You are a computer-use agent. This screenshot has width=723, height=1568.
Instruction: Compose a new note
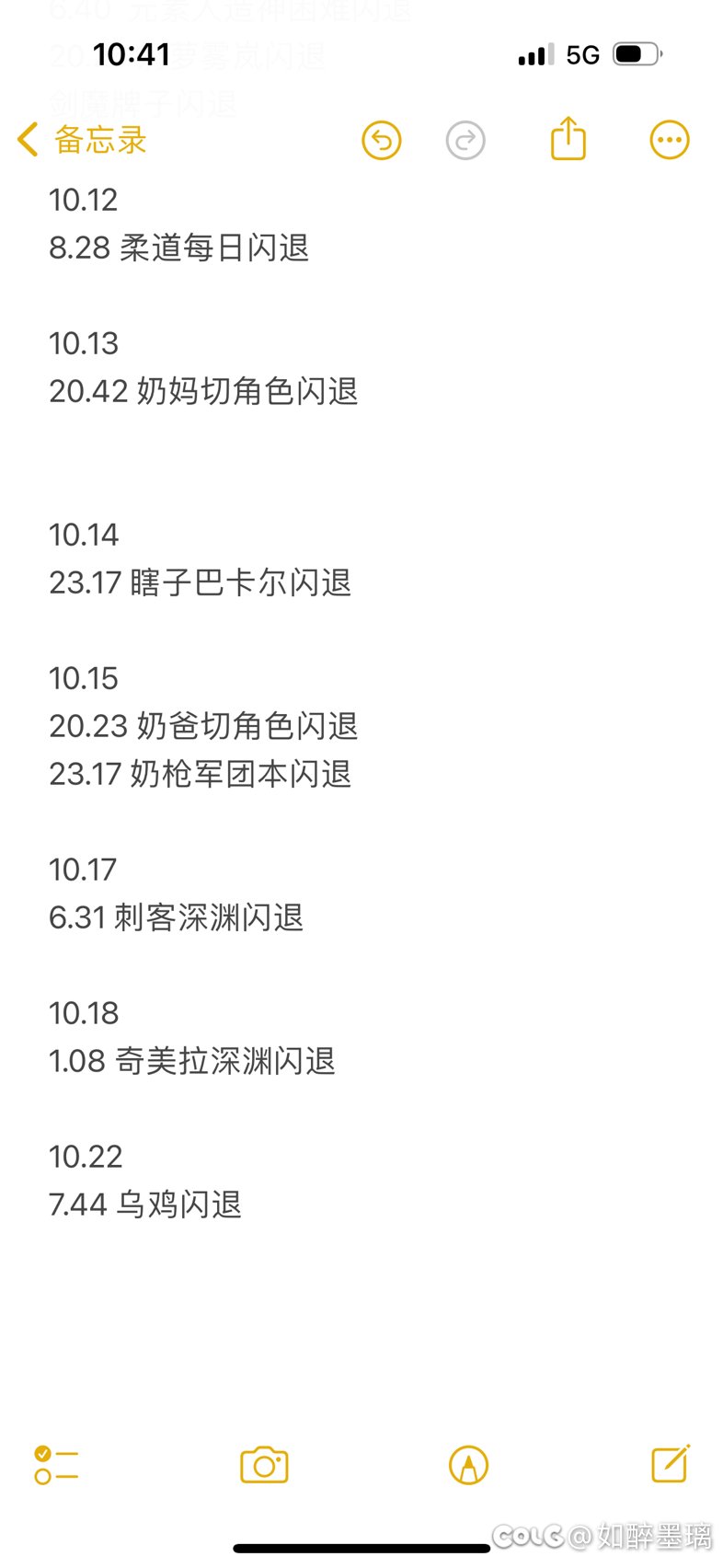coord(670,1463)
